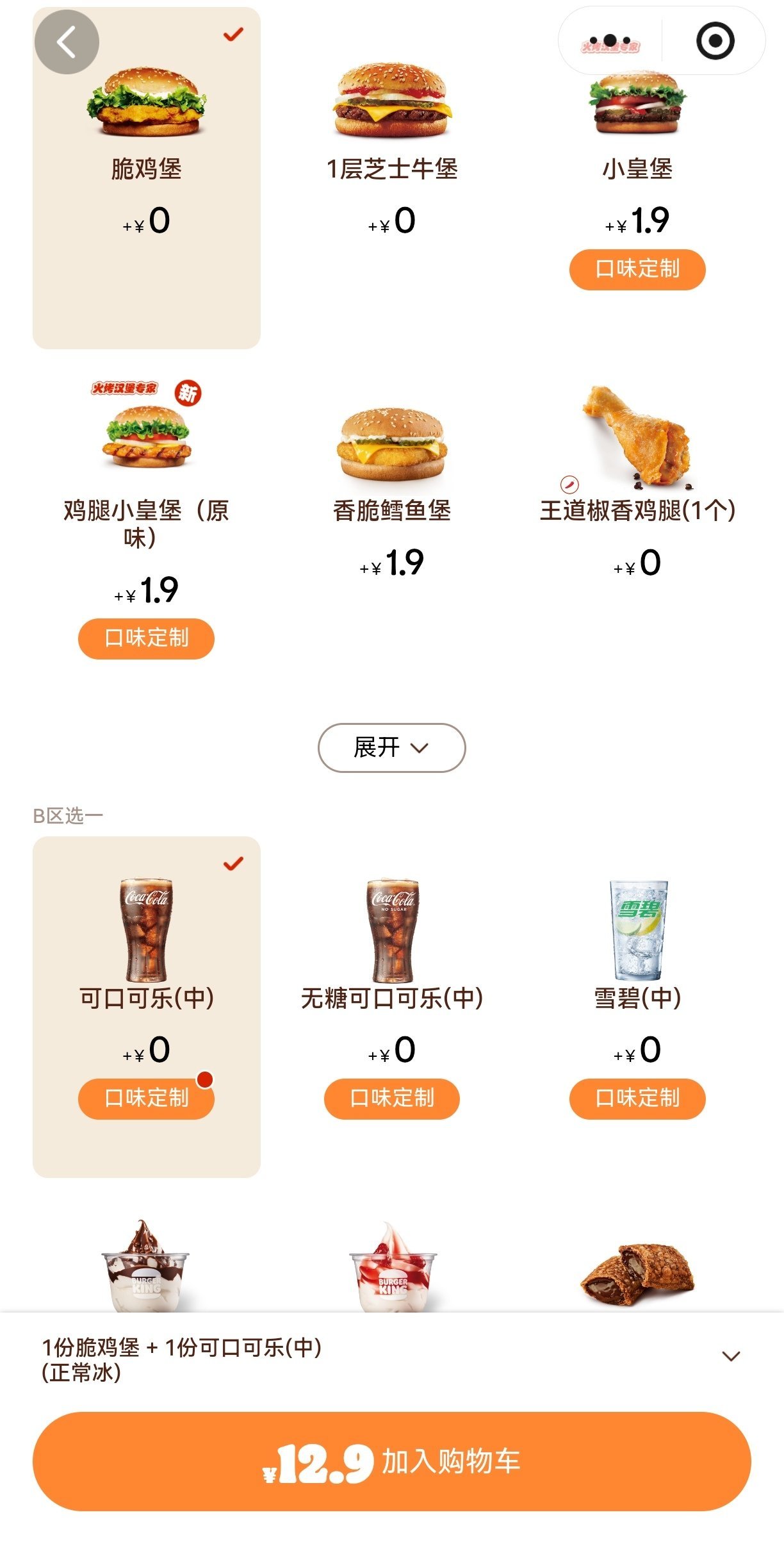Image resolution: width=784 pixels, height=1542 pixels.
Task: Choose 无糖可口可乐(中) drink
Action: point(392,949)
